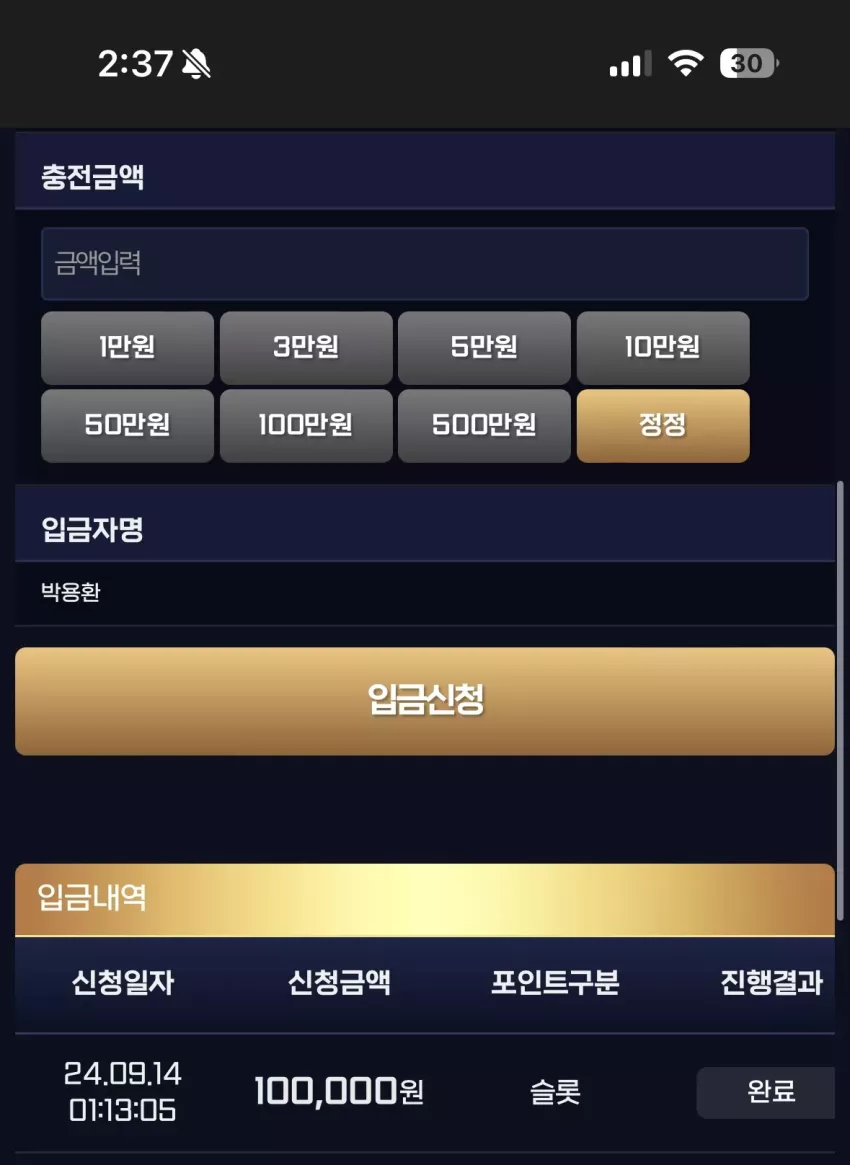Choose the 5만원 amount button
Viewport: 850px width, 1165px height.
pyautogui.click(x=484, y=348)
